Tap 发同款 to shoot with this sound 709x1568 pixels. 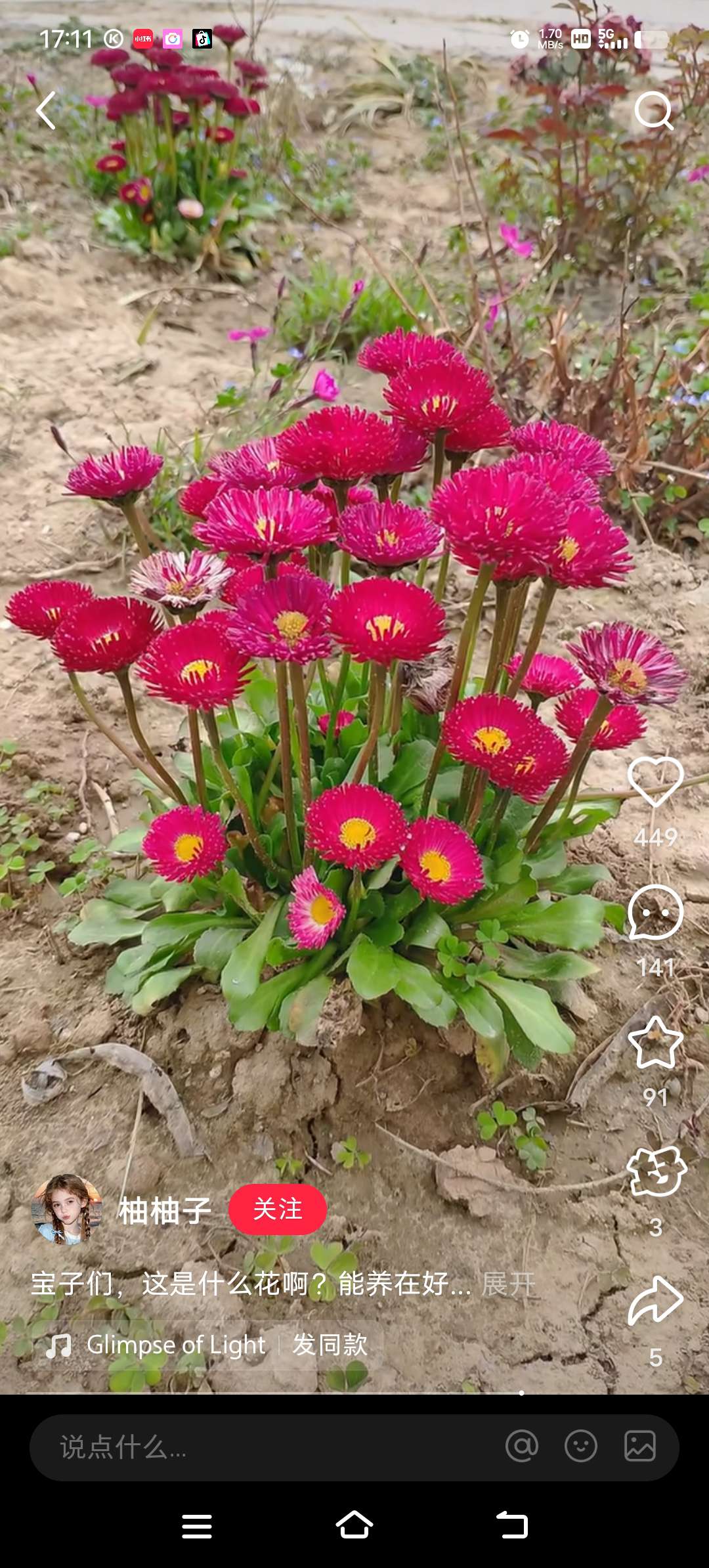point(330,1345)
